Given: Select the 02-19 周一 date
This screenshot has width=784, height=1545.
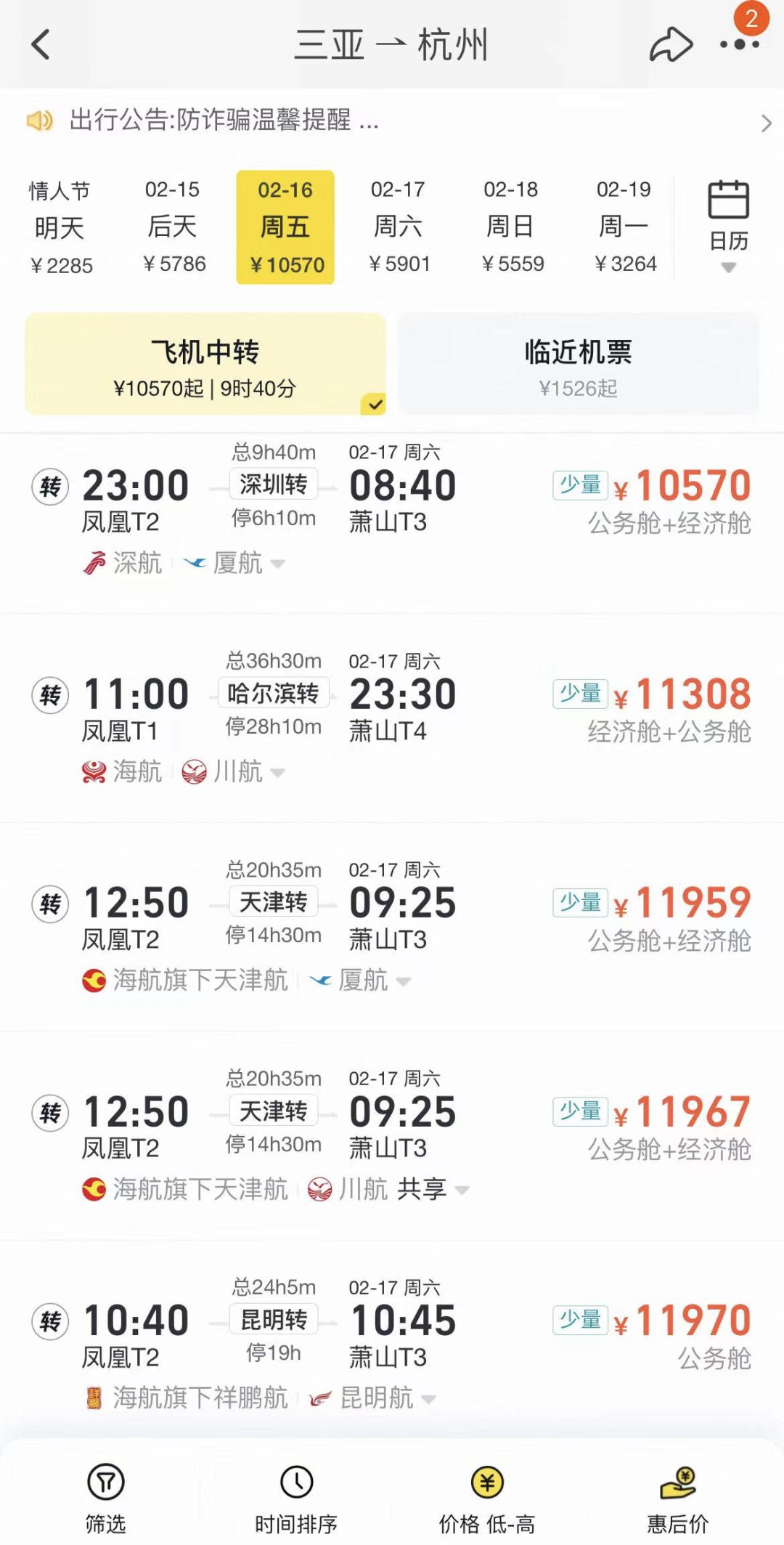Looking at the screenshot, I should pos(624,227).
